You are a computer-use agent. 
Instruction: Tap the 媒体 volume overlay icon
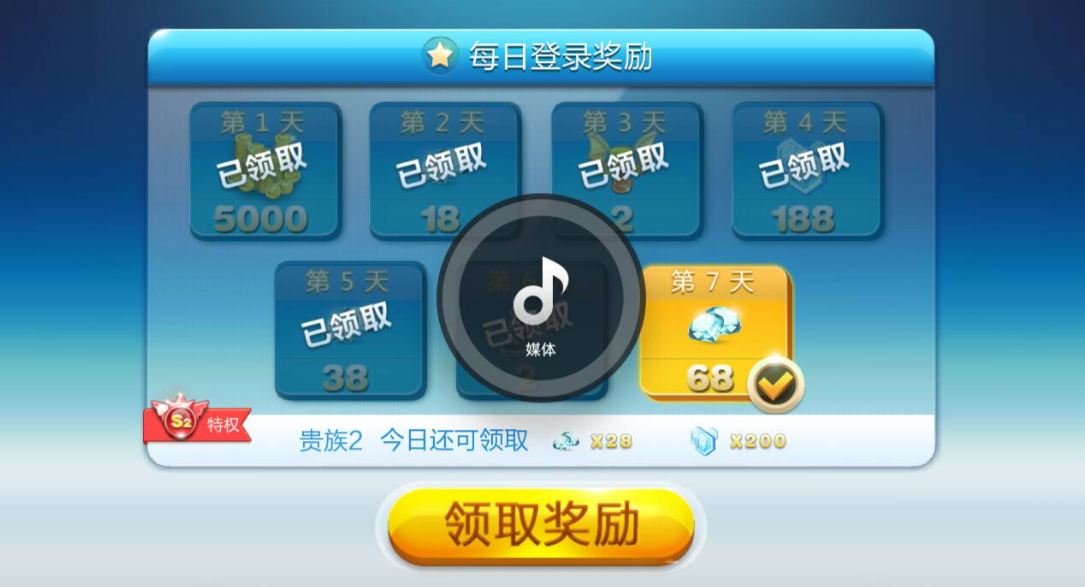[x=541, y=296]
